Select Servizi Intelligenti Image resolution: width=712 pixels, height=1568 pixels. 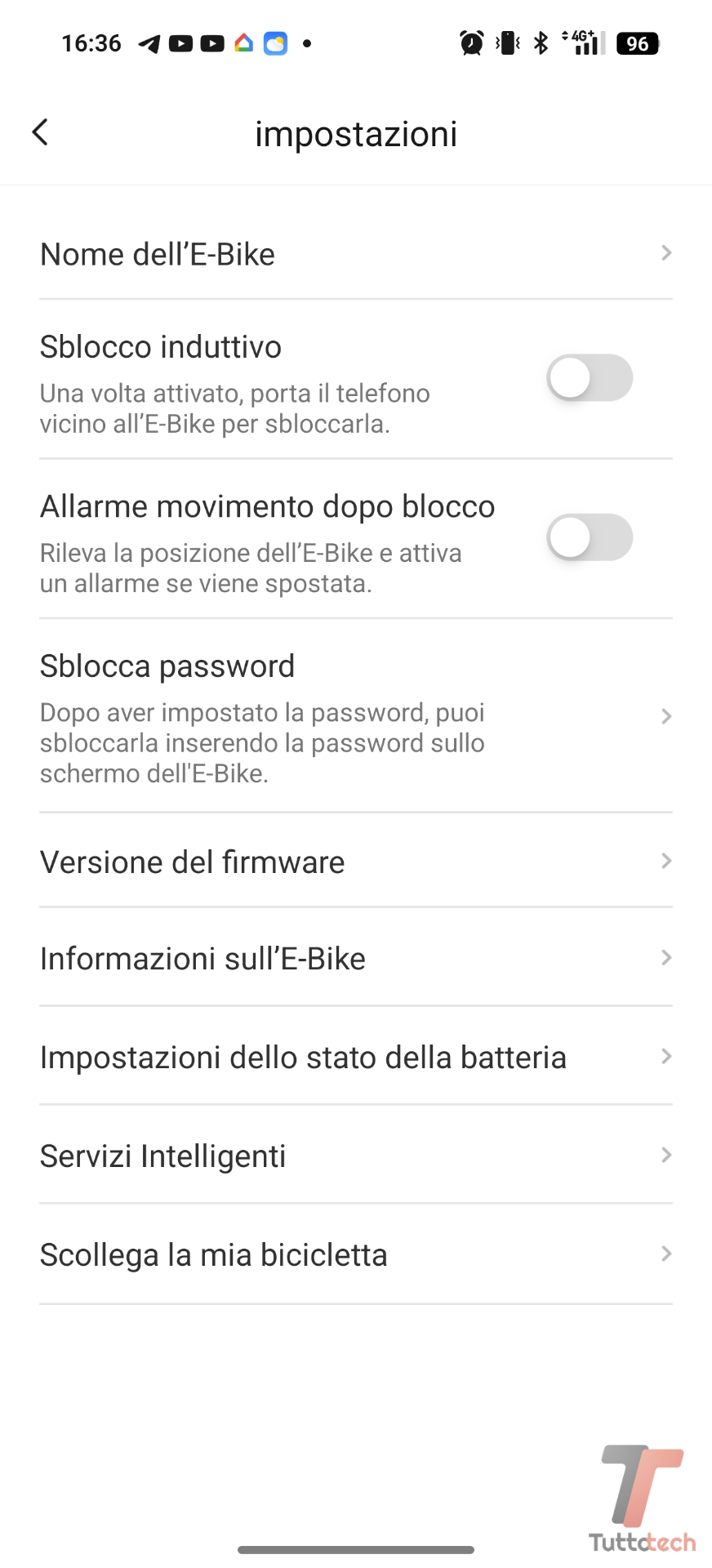[355, 1156]
